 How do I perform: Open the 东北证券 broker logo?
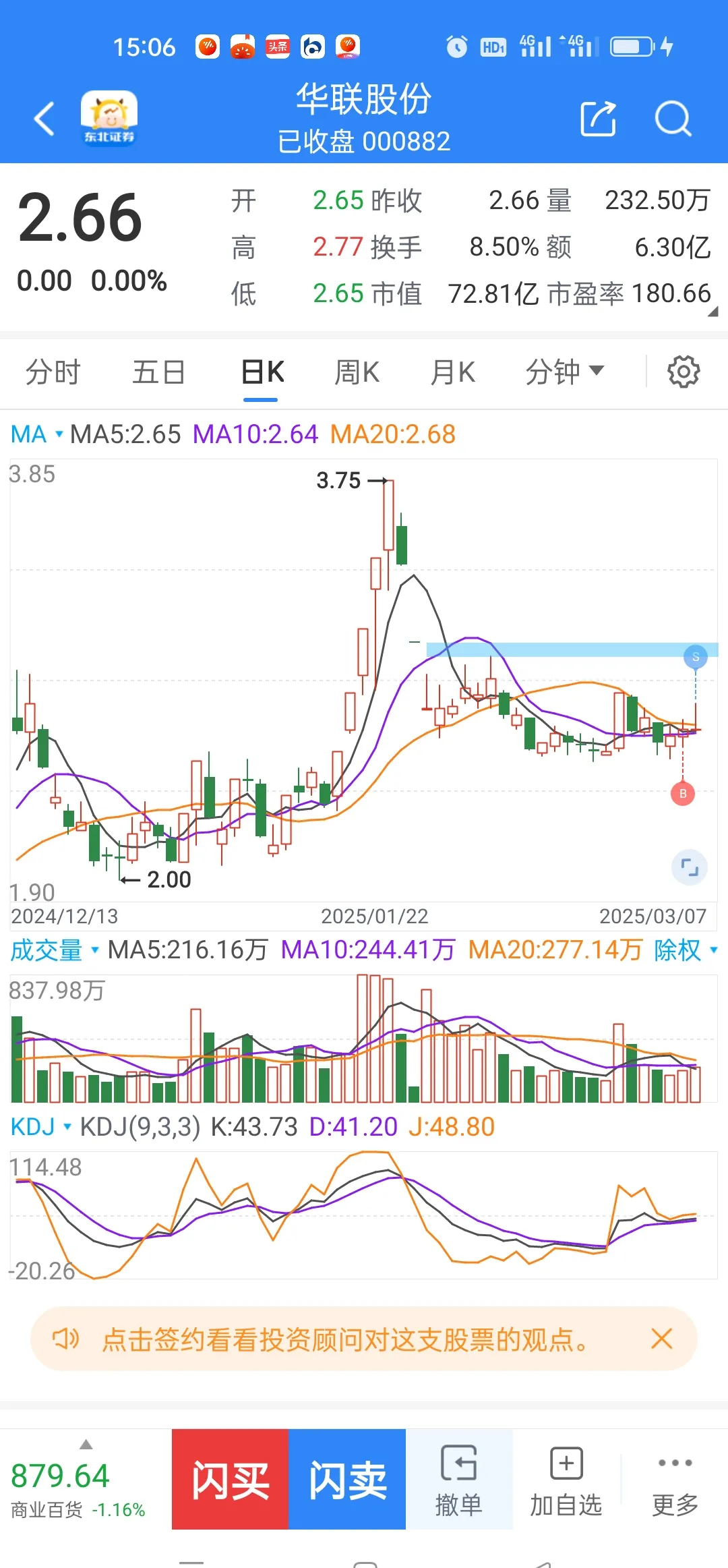click(109, 119)
